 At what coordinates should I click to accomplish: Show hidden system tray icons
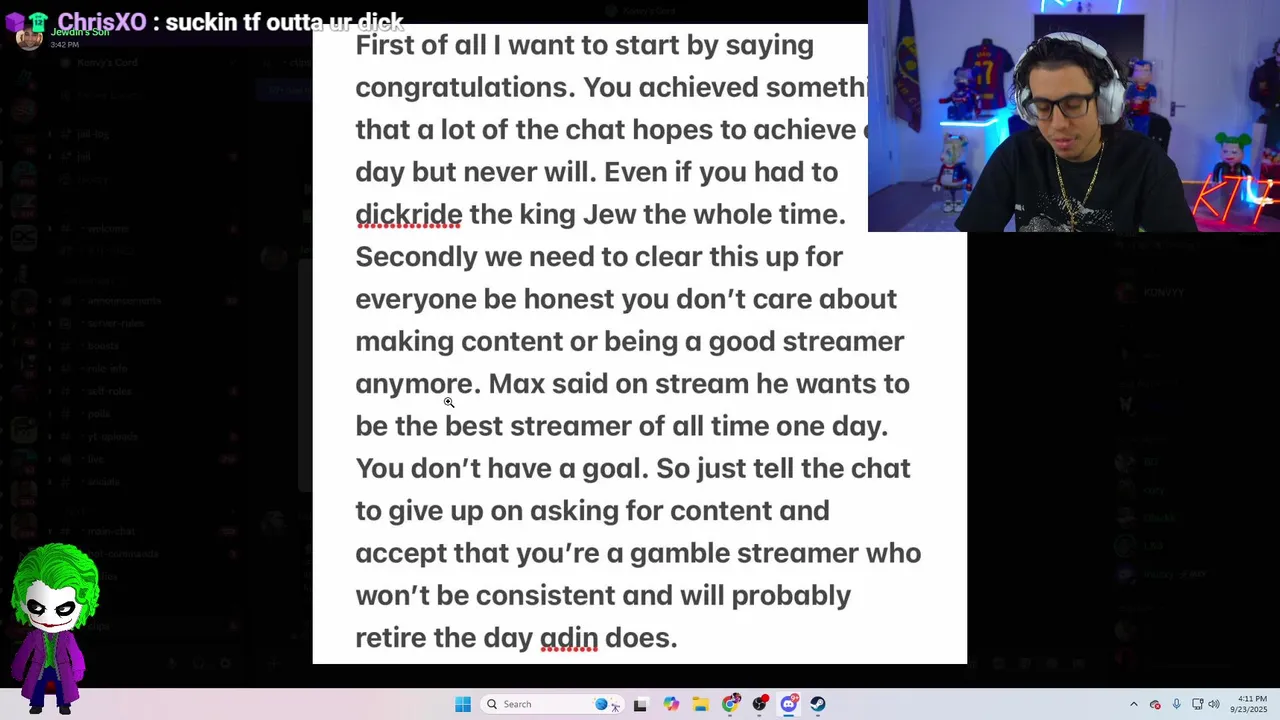tap(1133, 704)
